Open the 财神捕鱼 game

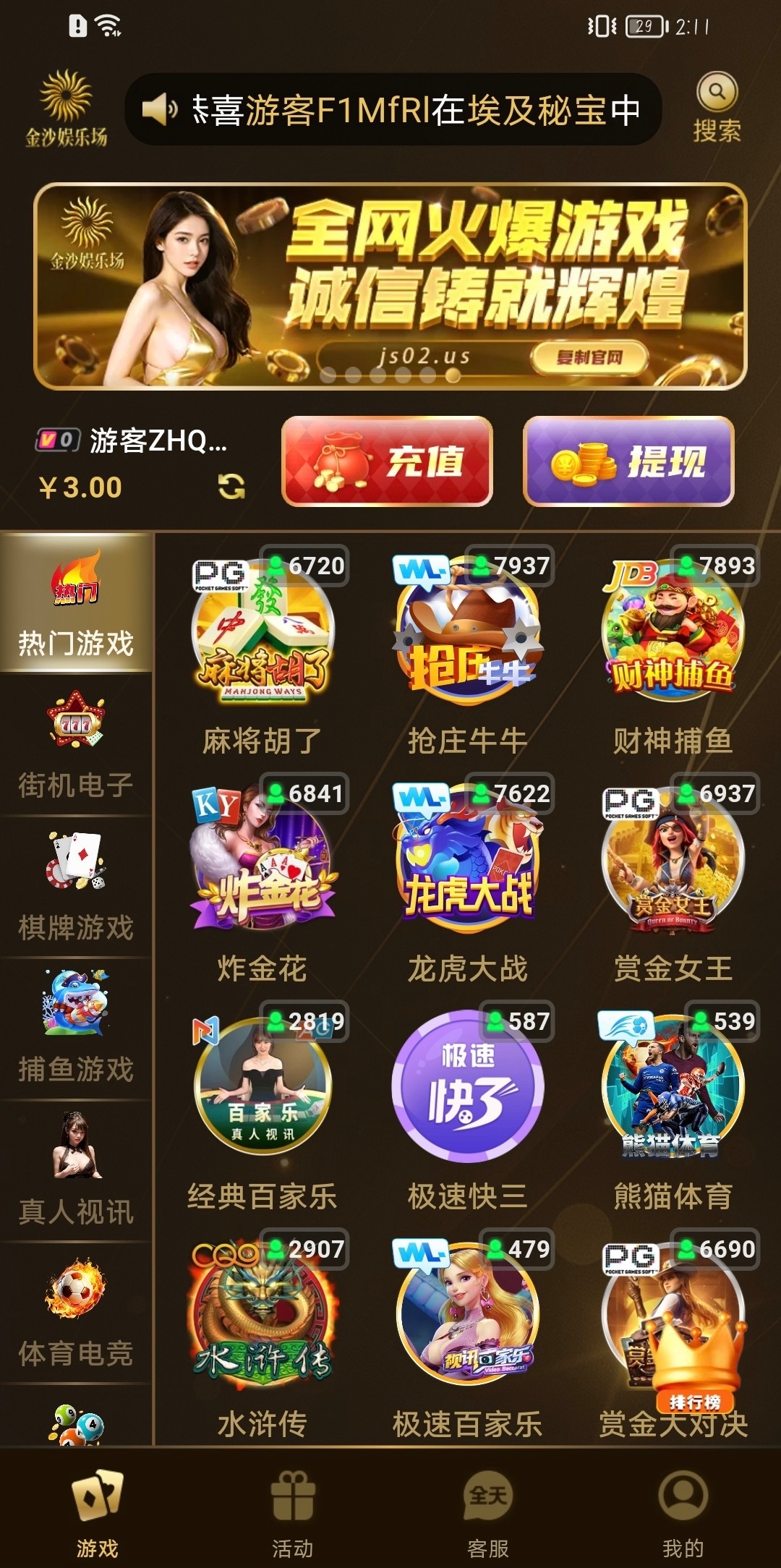(x=673, y=631)
